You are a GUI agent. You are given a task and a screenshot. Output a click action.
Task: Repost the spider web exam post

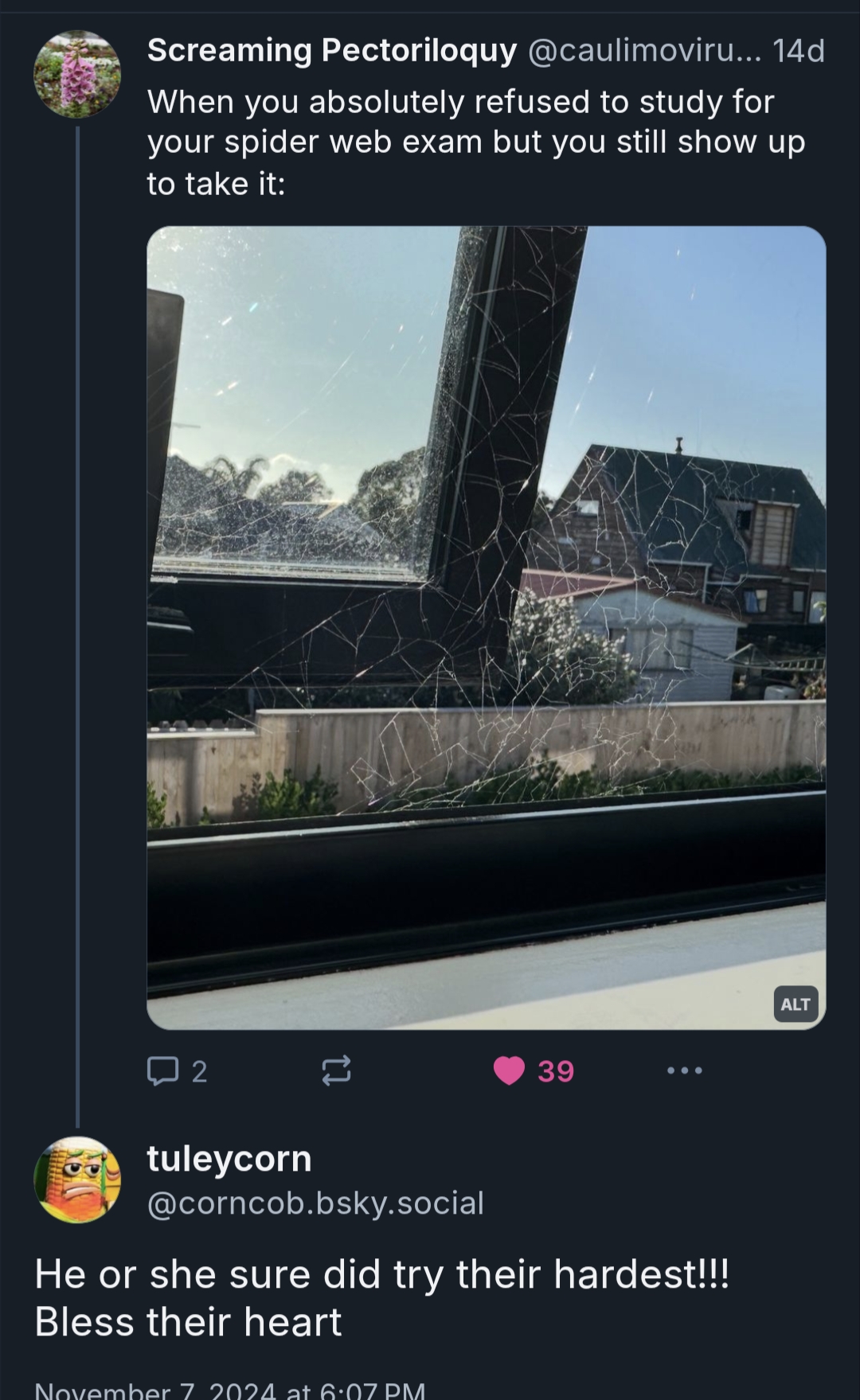pyautogui.click(x=336, y=1070)
